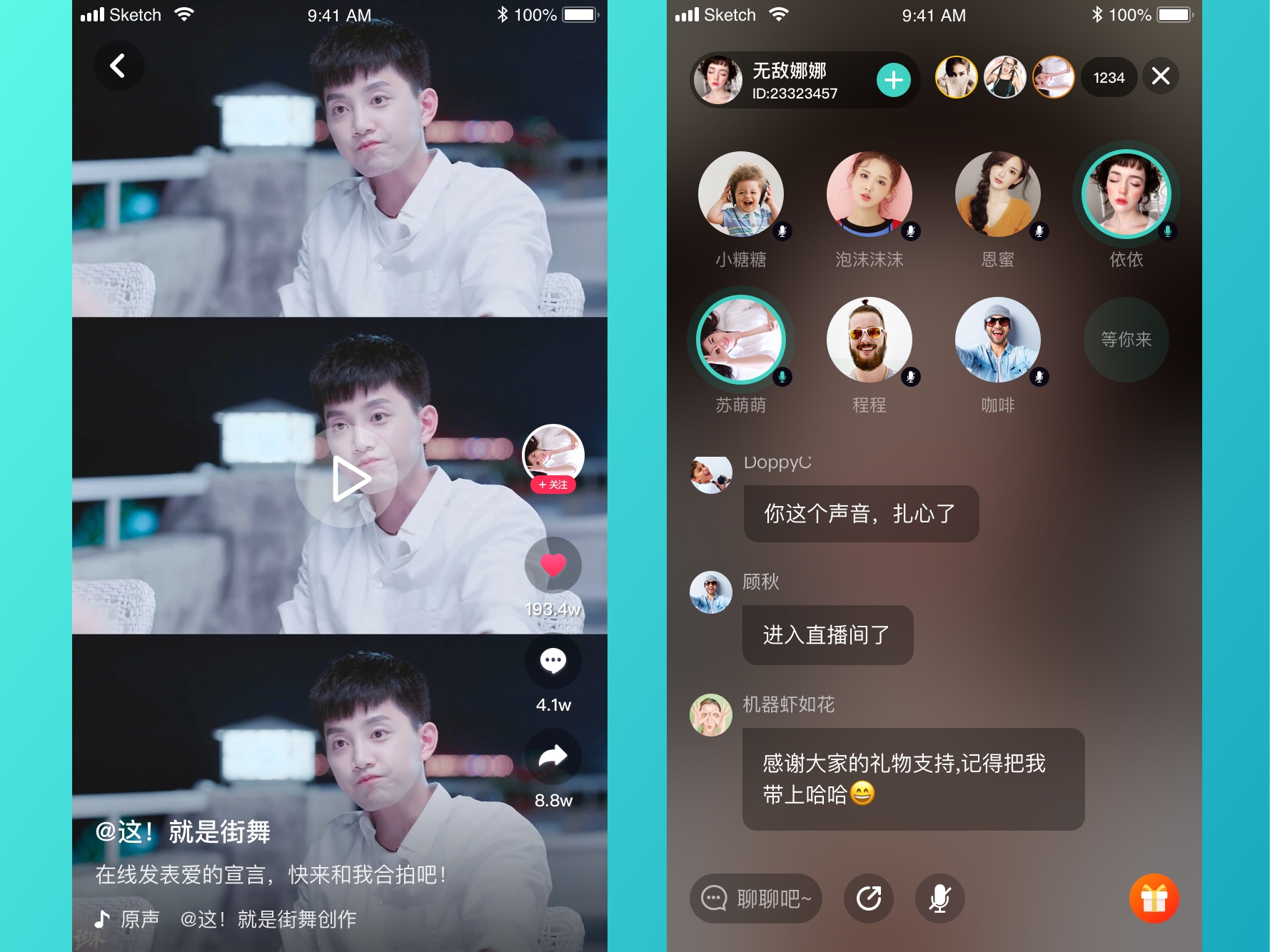Follow host 无敌娜娜 with plus button
This screenshot has width=1270, height=952.
[893, 81]
